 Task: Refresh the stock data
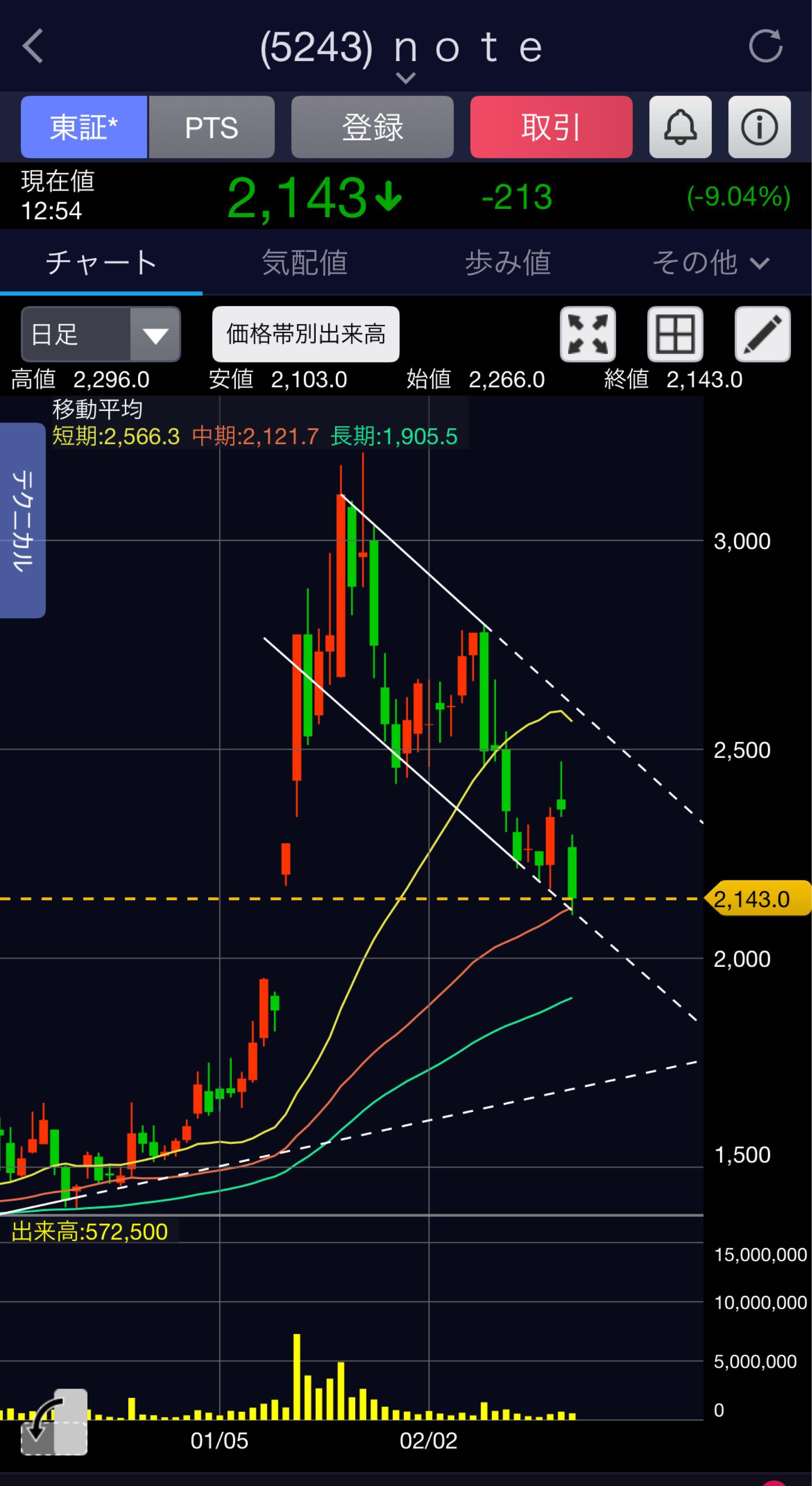(765, 46)
